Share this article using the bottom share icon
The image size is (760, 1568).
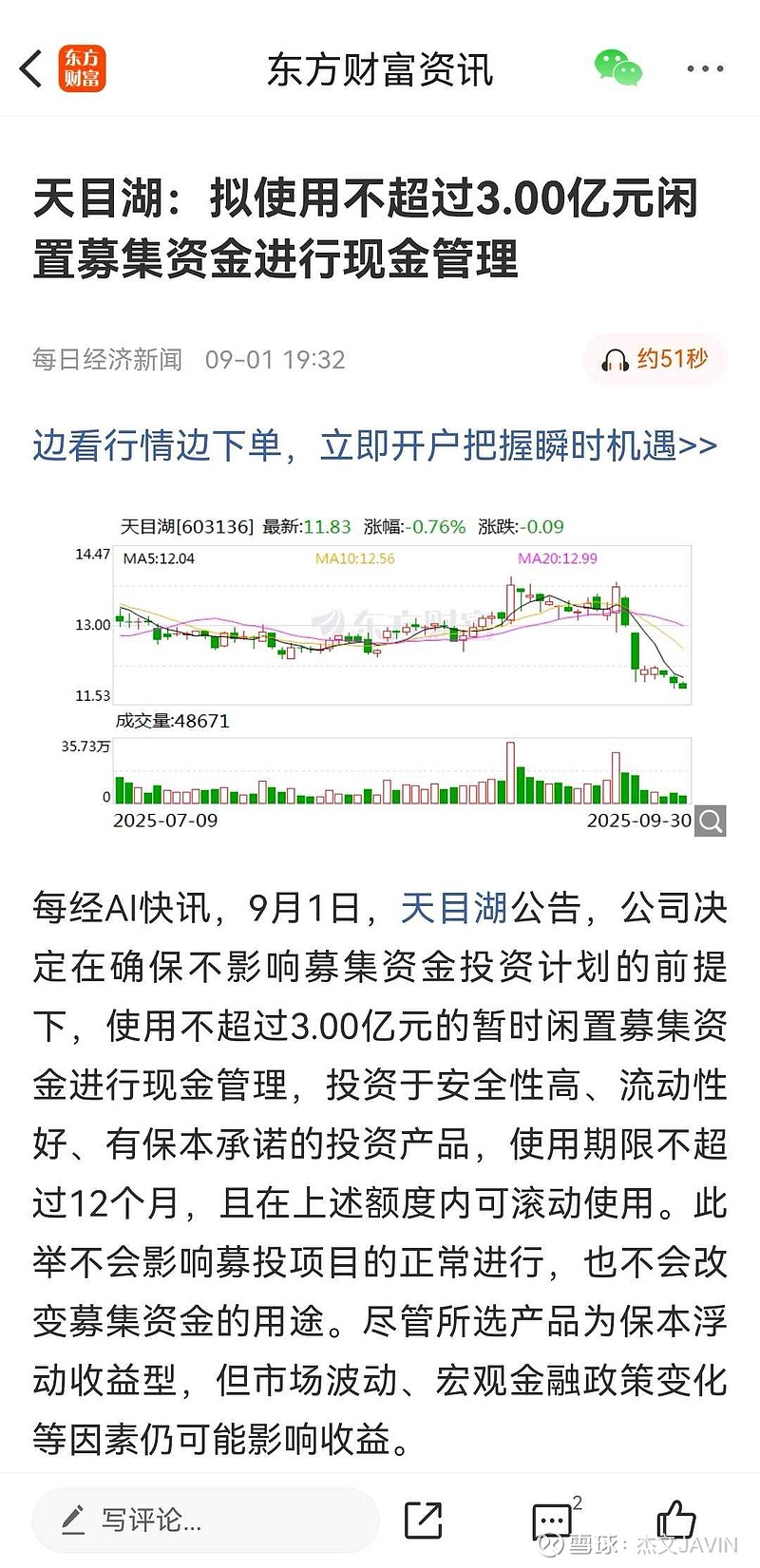click(x=424, y=1521)
